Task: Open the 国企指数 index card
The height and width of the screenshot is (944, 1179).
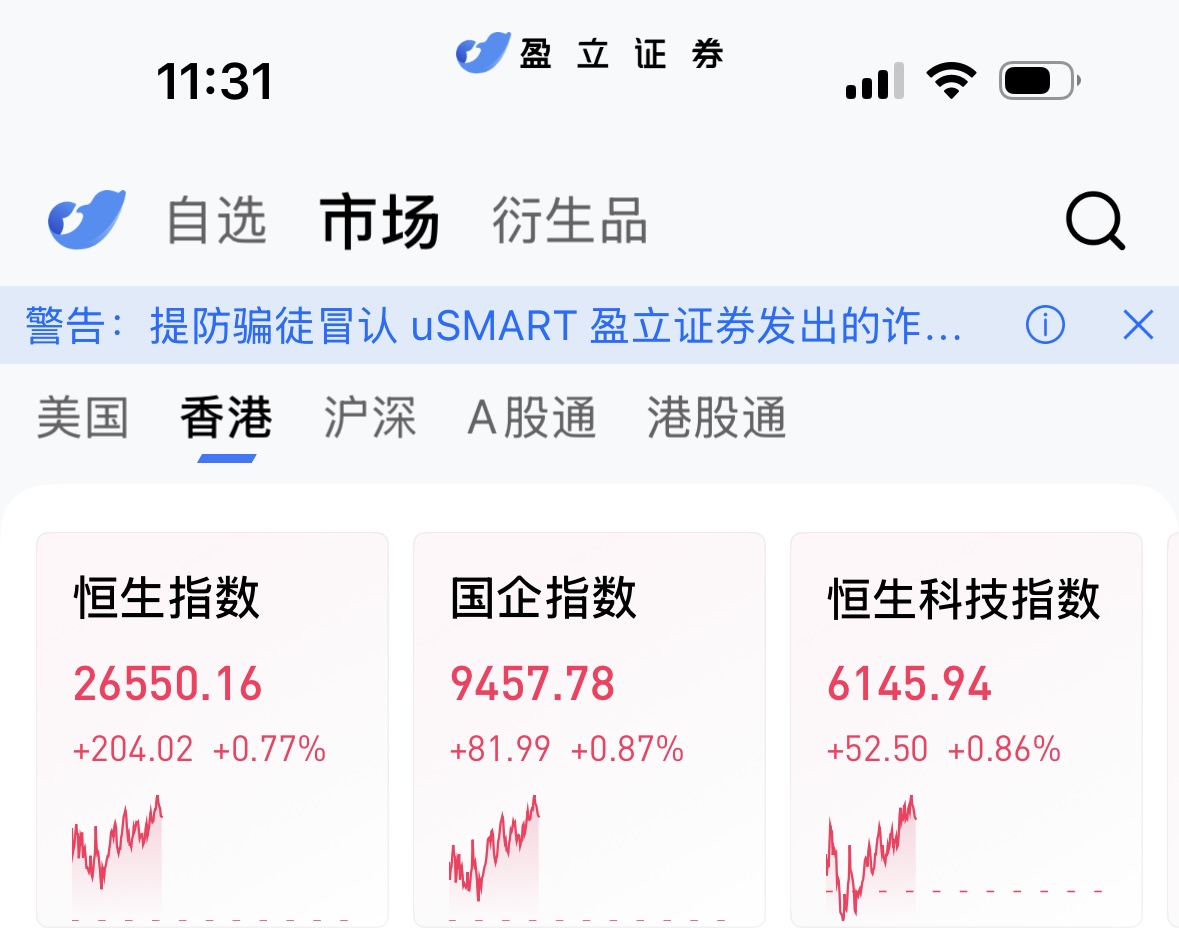Action: (x=589, y=730)
